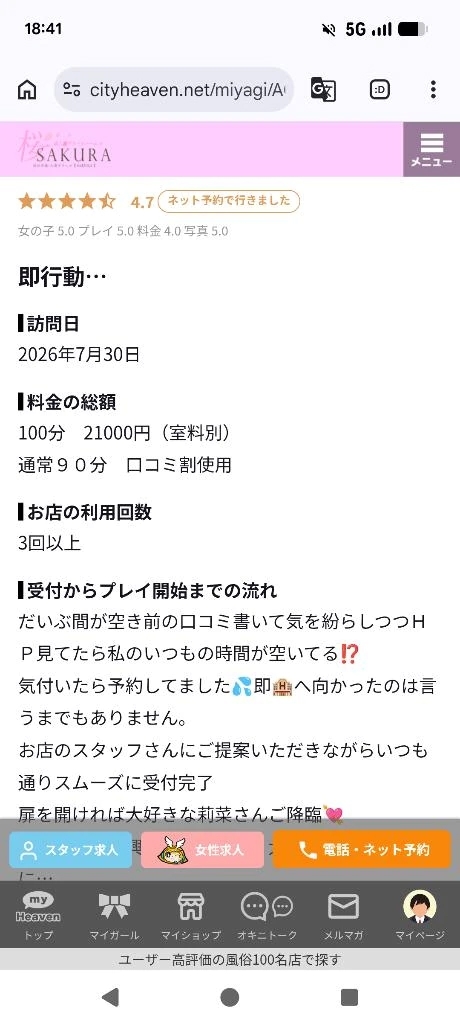Tap the ネット予約で行きました chip
The height and width of the screenshot is (1024, 460).
click(229, 201)
